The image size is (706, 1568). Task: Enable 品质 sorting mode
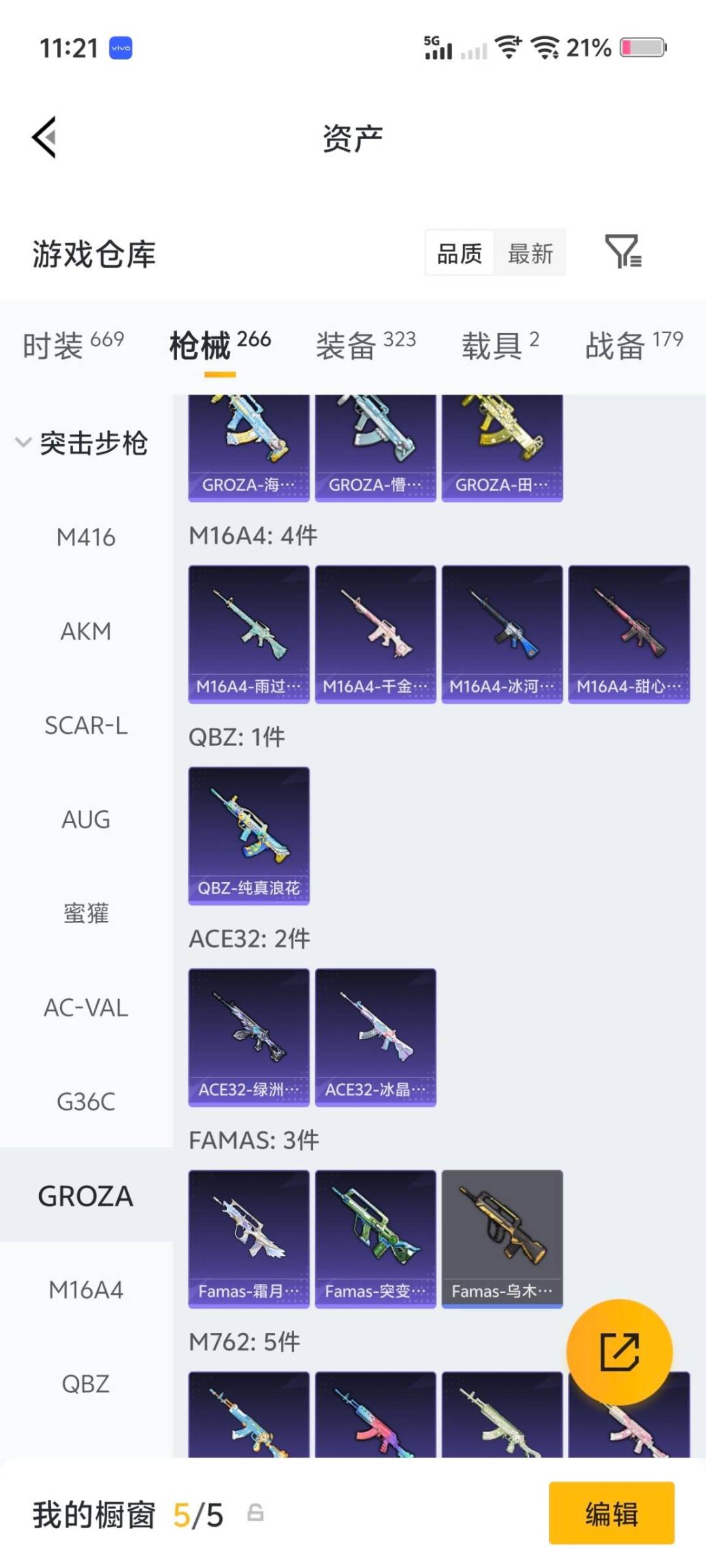tap(460, 253)
